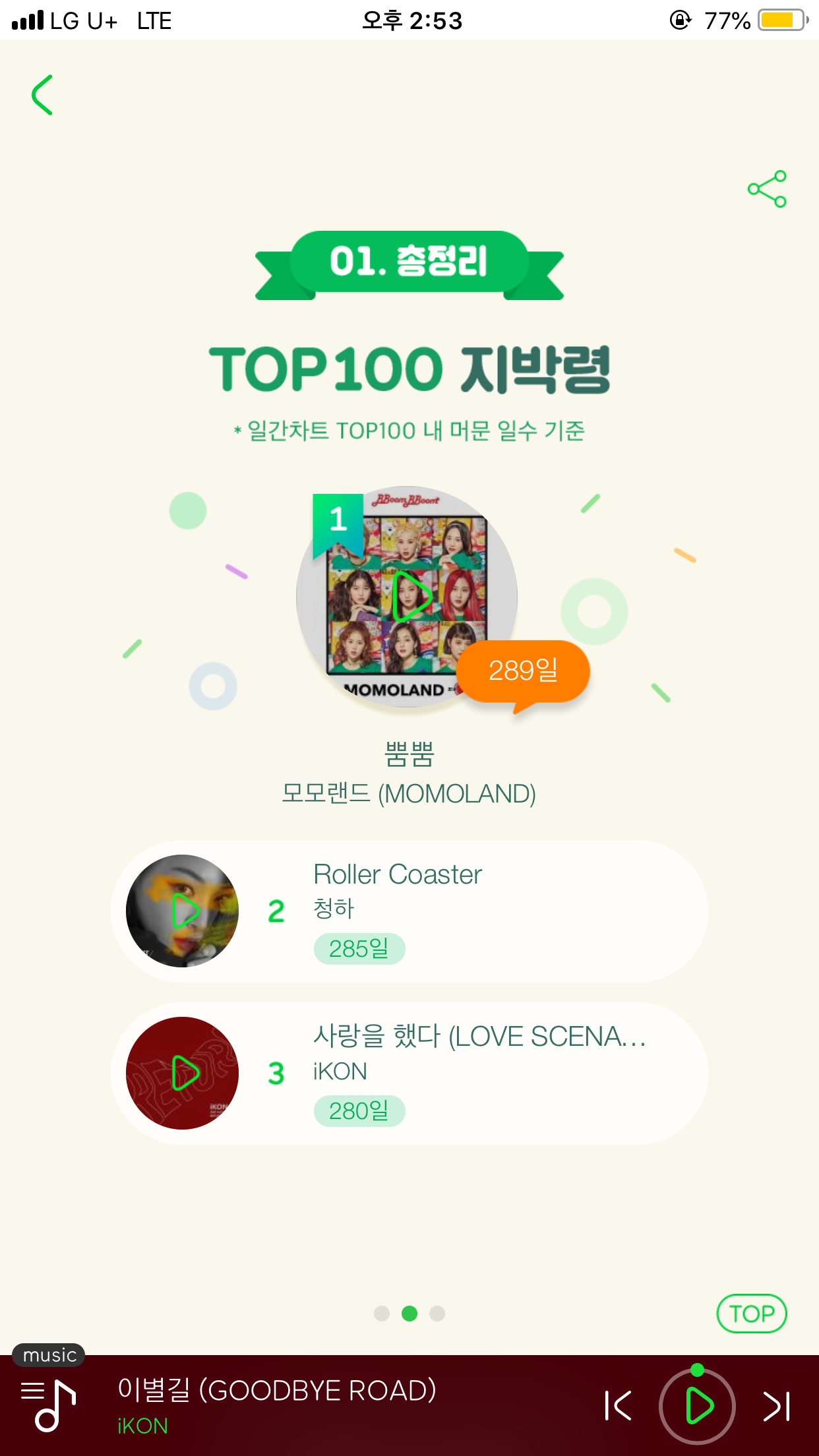The image size is (819, 1456).
Task: Skip to previous track
Action: 618,1405
